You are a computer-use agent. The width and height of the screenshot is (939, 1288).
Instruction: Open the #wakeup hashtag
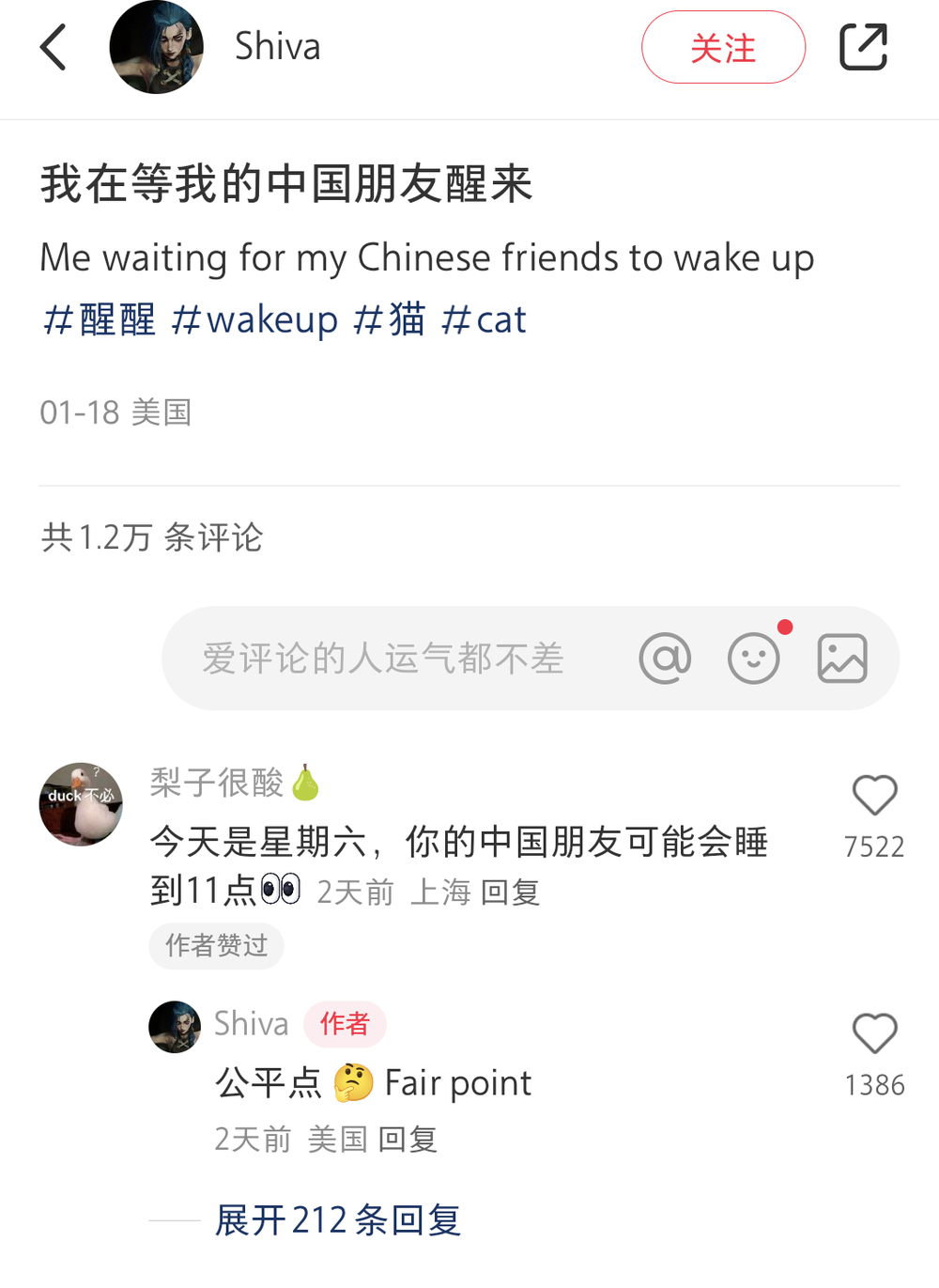254,319
